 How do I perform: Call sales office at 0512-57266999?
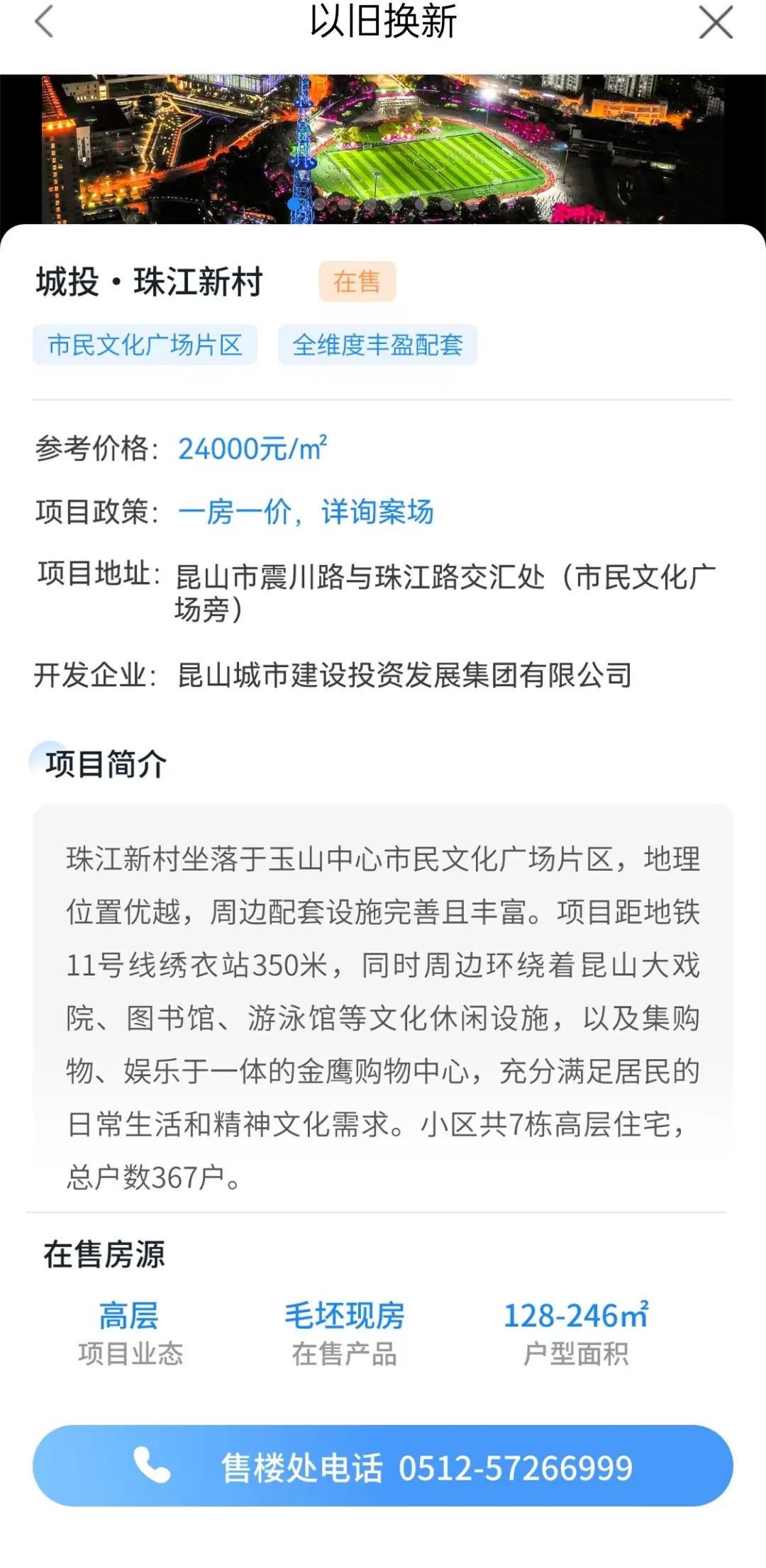point(383,1467)
